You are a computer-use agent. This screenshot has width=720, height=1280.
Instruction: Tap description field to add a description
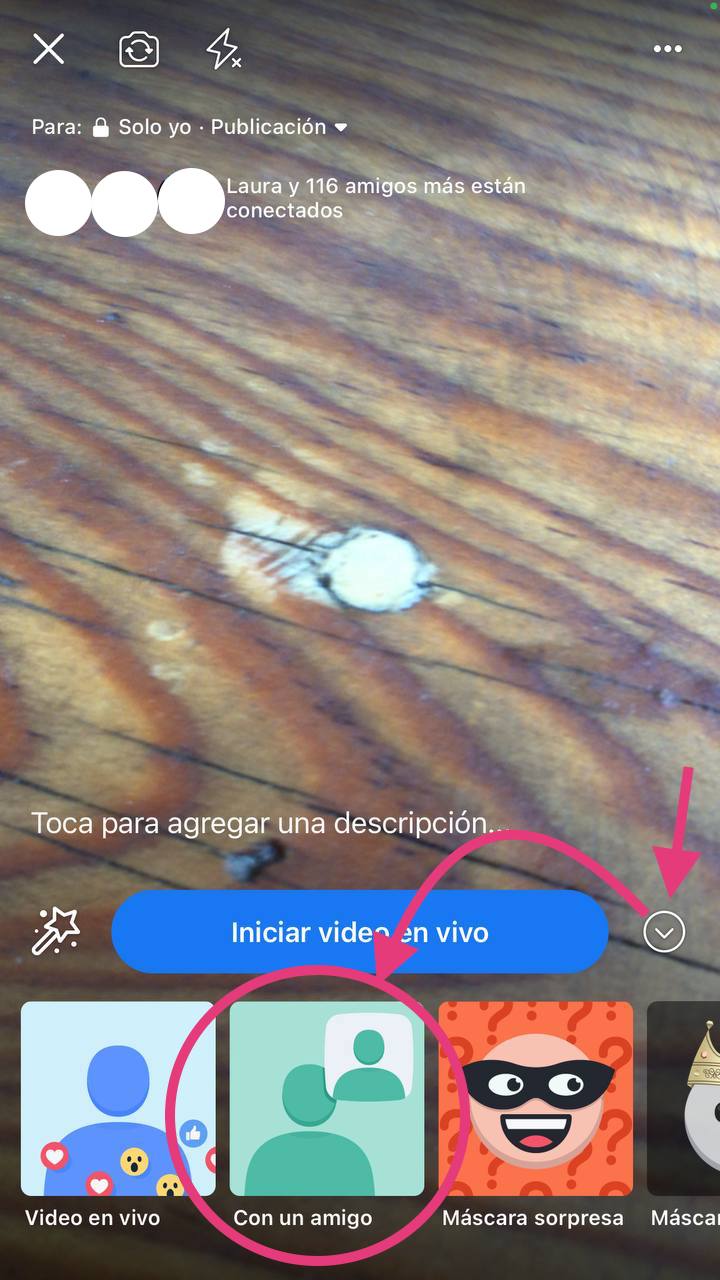click(x=268, y=822)
